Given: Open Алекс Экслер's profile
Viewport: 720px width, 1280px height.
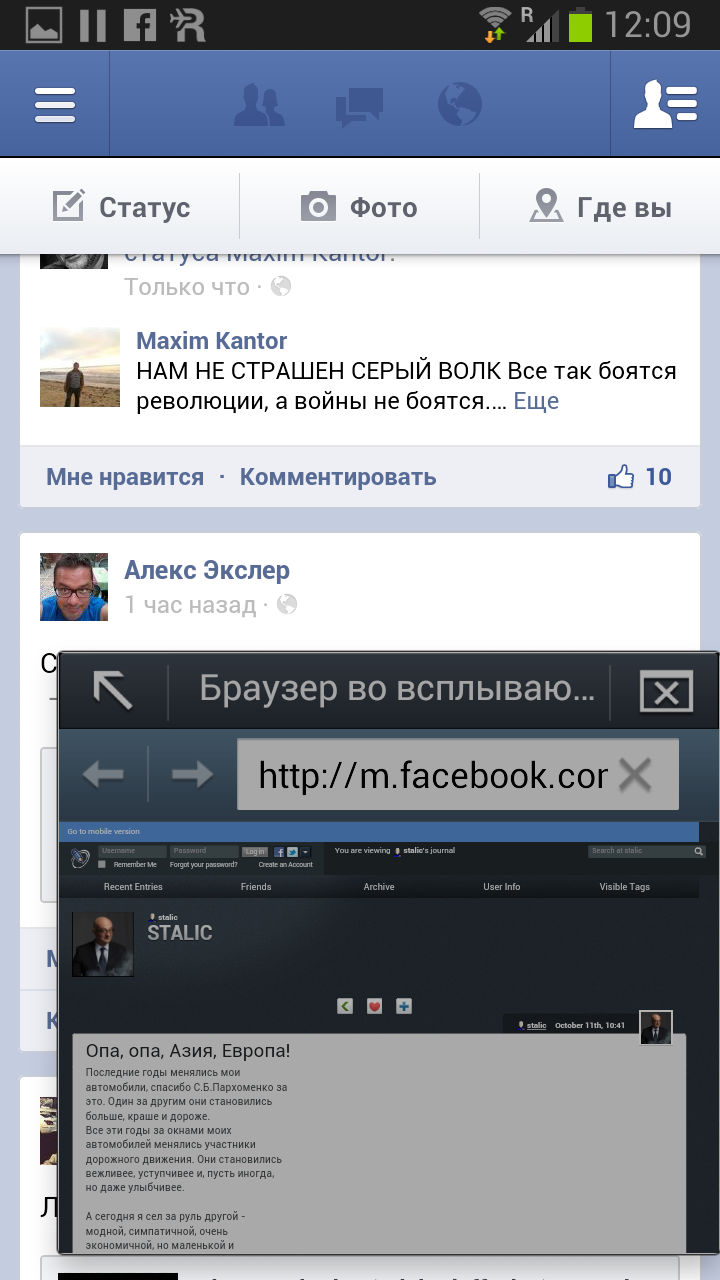Looking at the screenshot, I should [207, 570].
